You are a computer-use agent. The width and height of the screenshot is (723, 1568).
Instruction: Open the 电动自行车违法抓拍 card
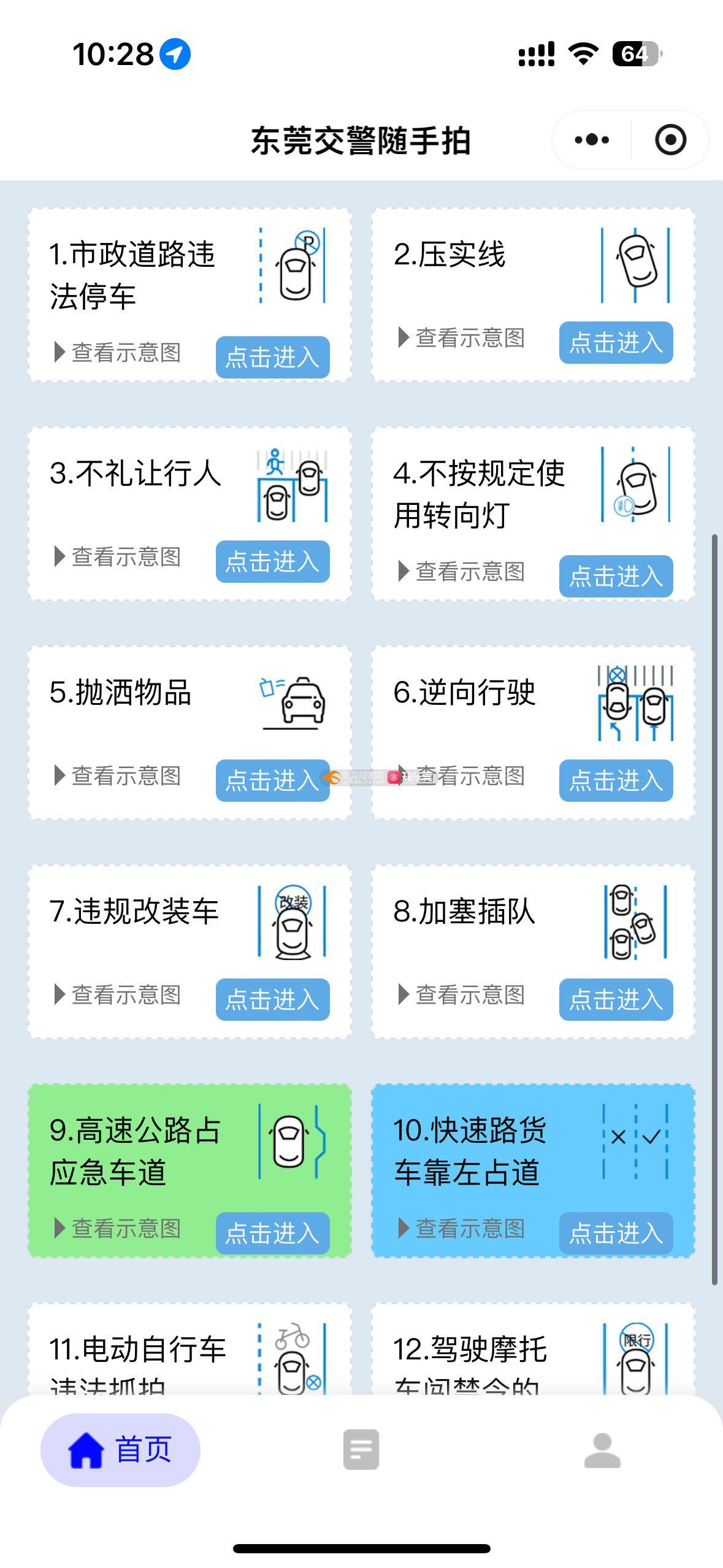pos(189,1349)
